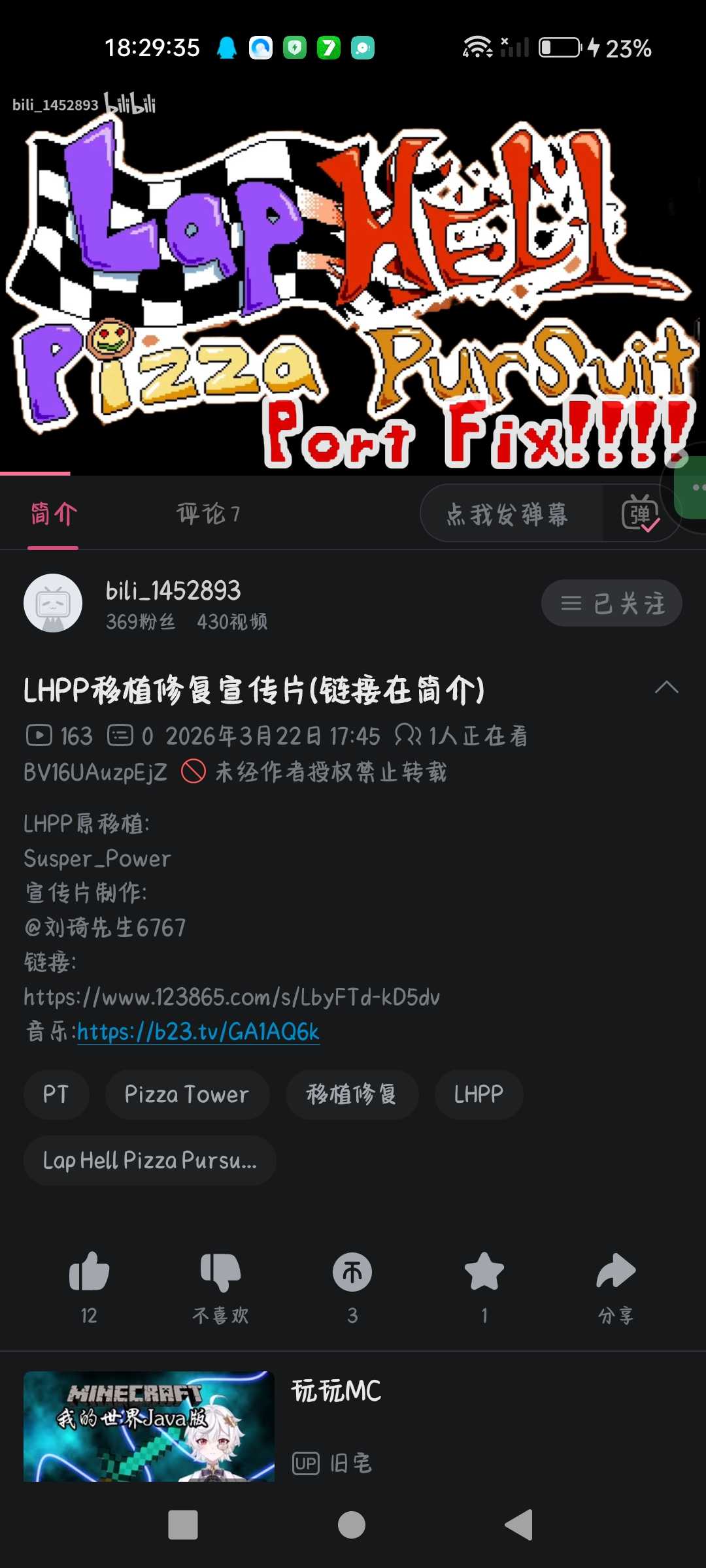Screen dimensions: 706x1568
Task: Dislike the video via 不喜欢
Action: 220,1273
